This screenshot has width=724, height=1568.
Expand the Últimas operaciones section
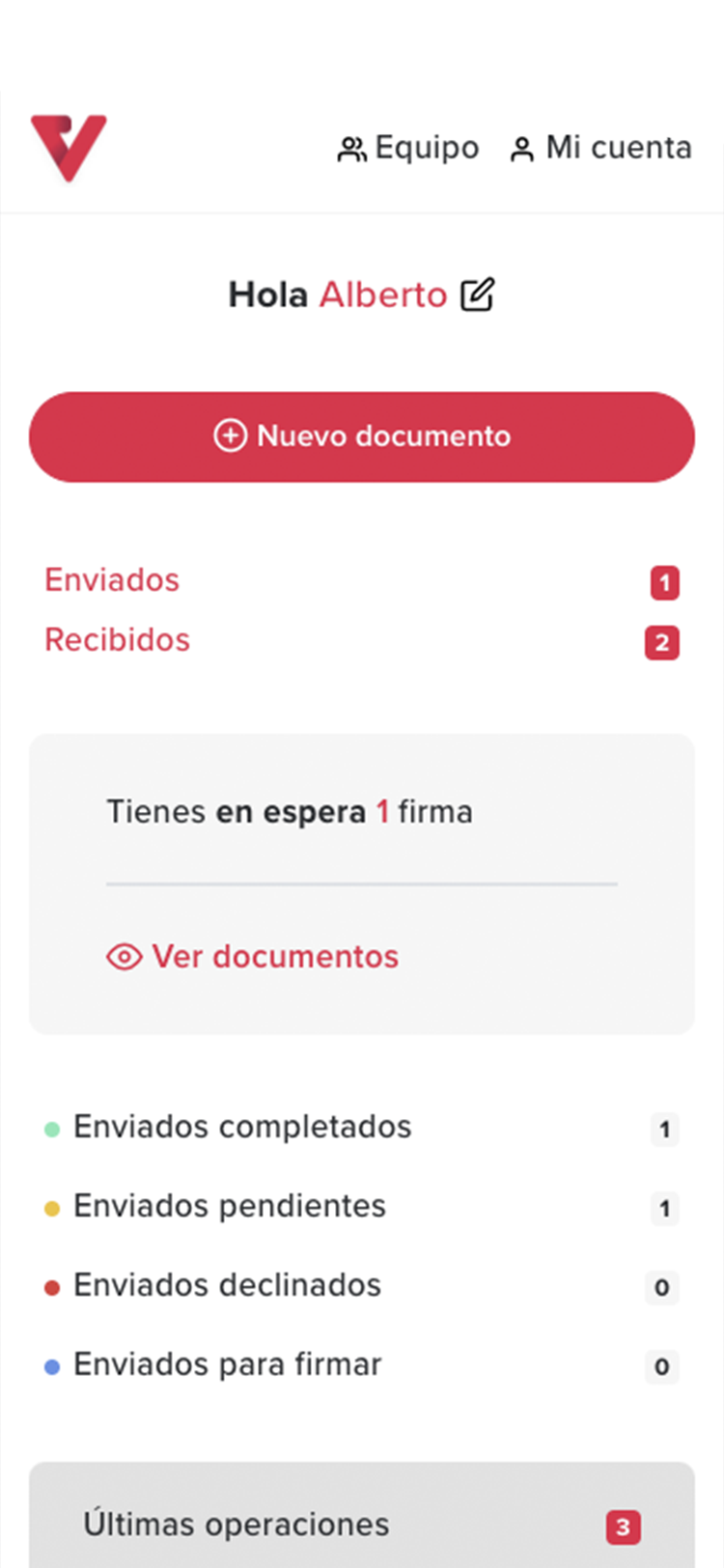(x=362, y=1525)
